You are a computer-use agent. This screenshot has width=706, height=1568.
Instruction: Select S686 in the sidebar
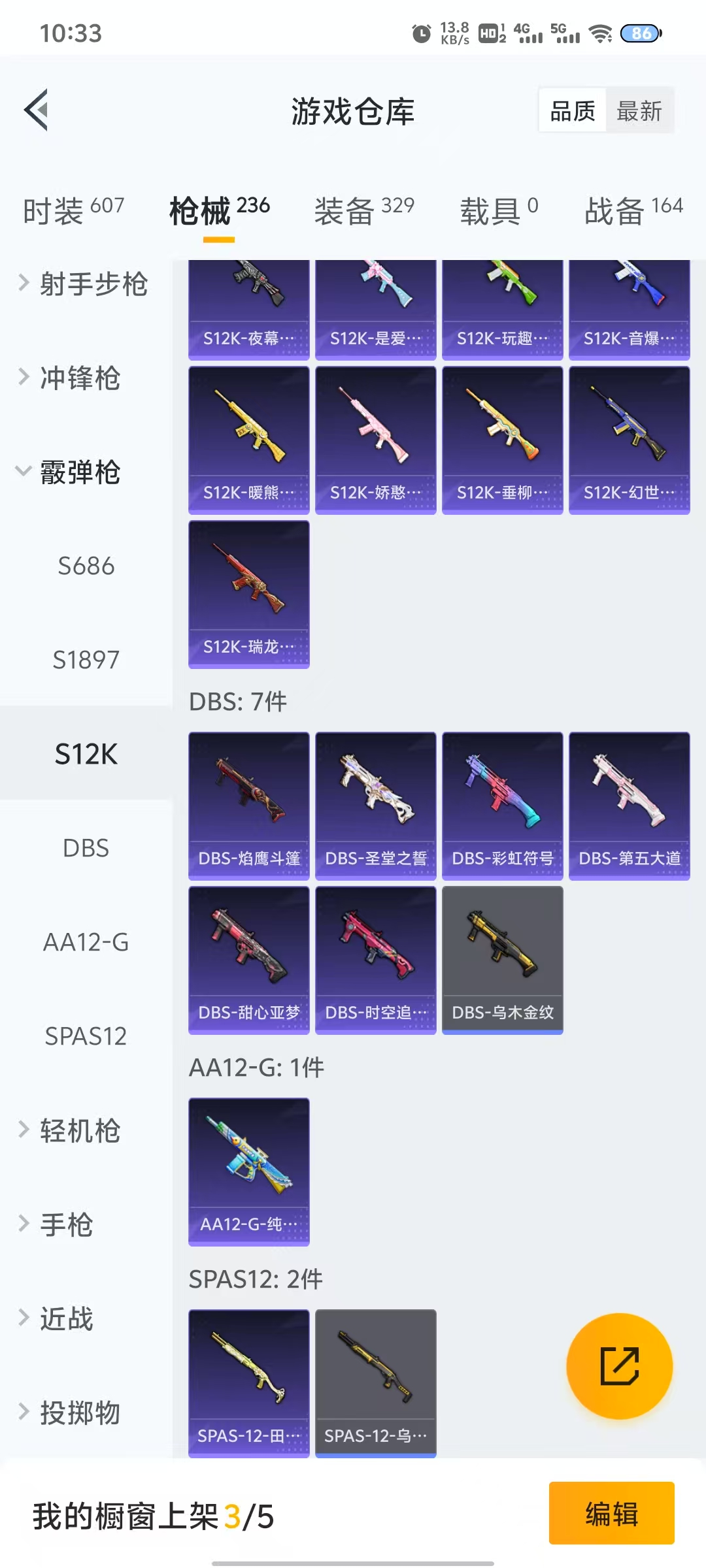[86, 566]
